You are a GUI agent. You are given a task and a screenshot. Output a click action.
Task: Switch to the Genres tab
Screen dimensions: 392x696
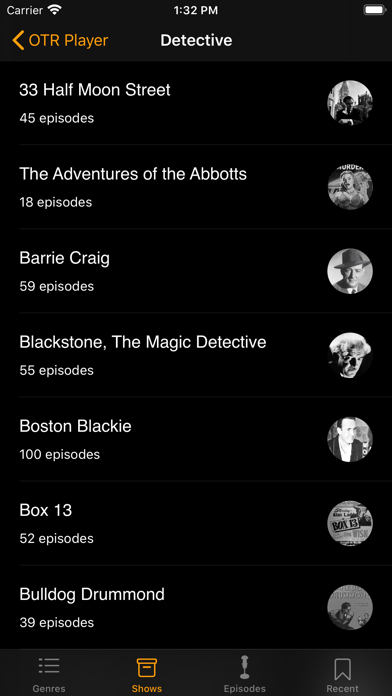[49, 675]
